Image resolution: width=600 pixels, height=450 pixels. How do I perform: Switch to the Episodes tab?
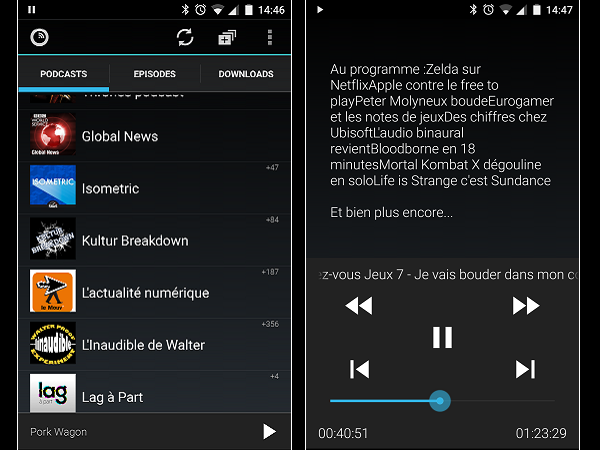[155, 74]
